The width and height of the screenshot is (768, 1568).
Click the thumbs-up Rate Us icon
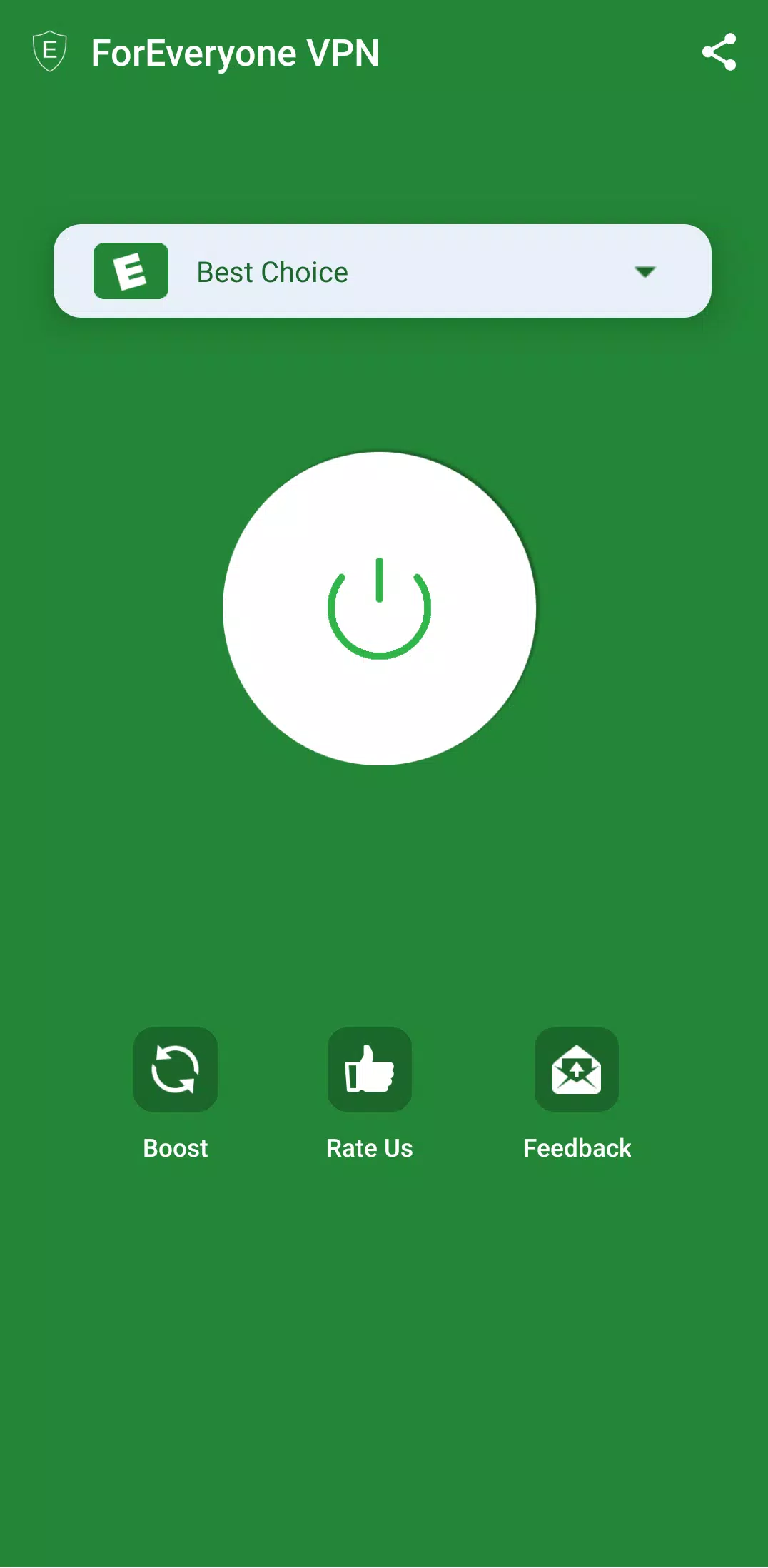(370, 1070)
